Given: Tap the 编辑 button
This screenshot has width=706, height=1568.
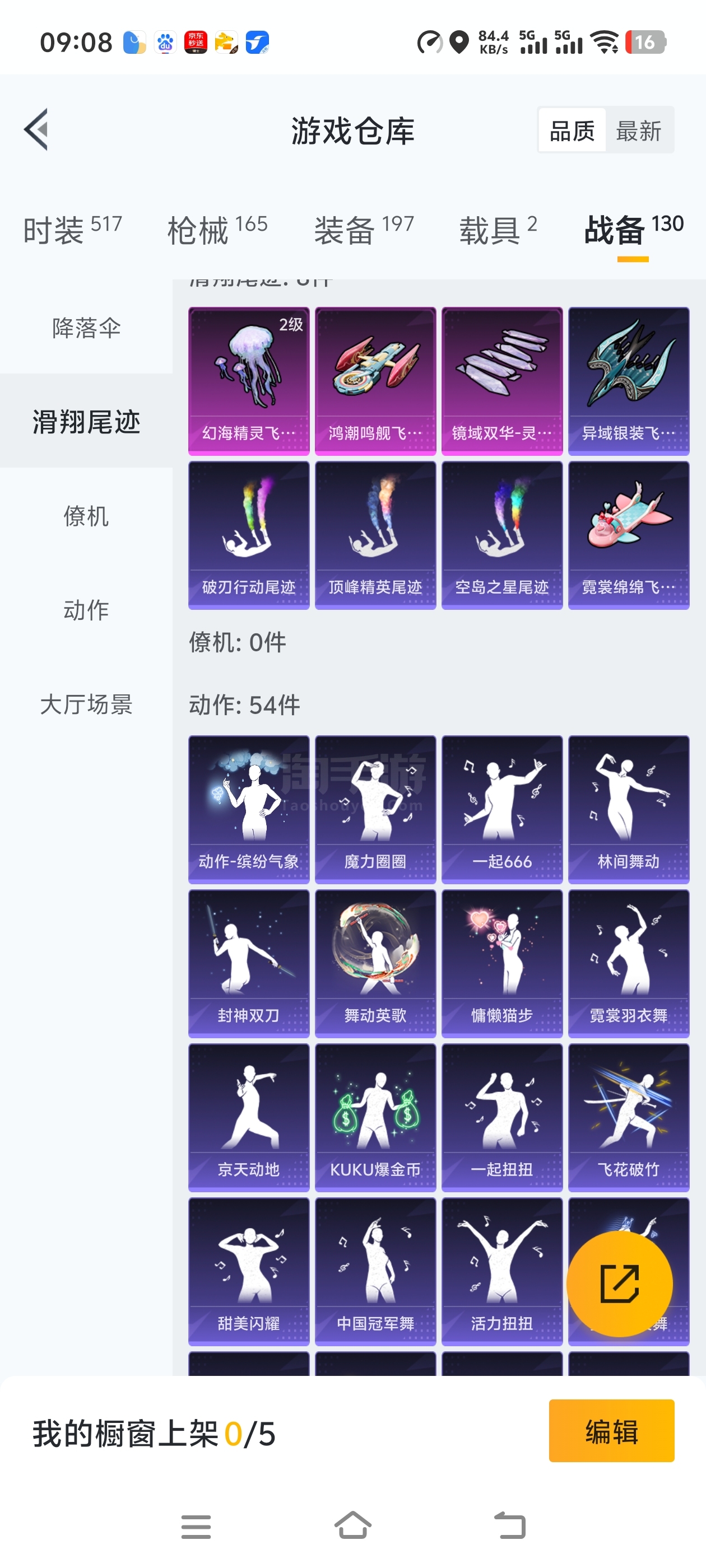Looking at the screenshot, I should click(x=611, y=1430).
